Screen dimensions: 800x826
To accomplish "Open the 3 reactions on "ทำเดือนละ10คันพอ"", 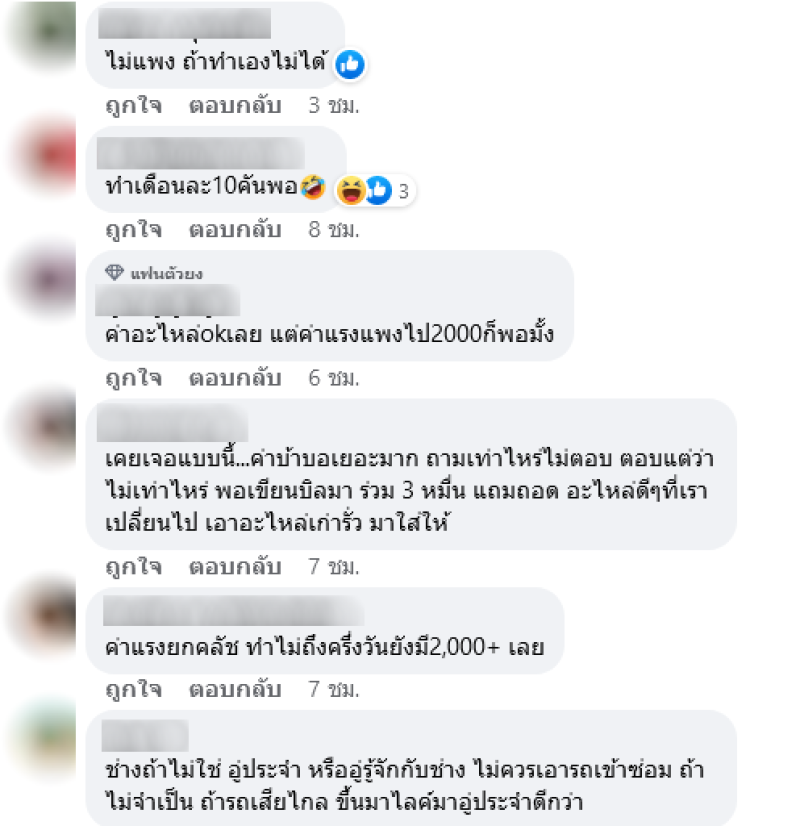I will coord(377,190).
